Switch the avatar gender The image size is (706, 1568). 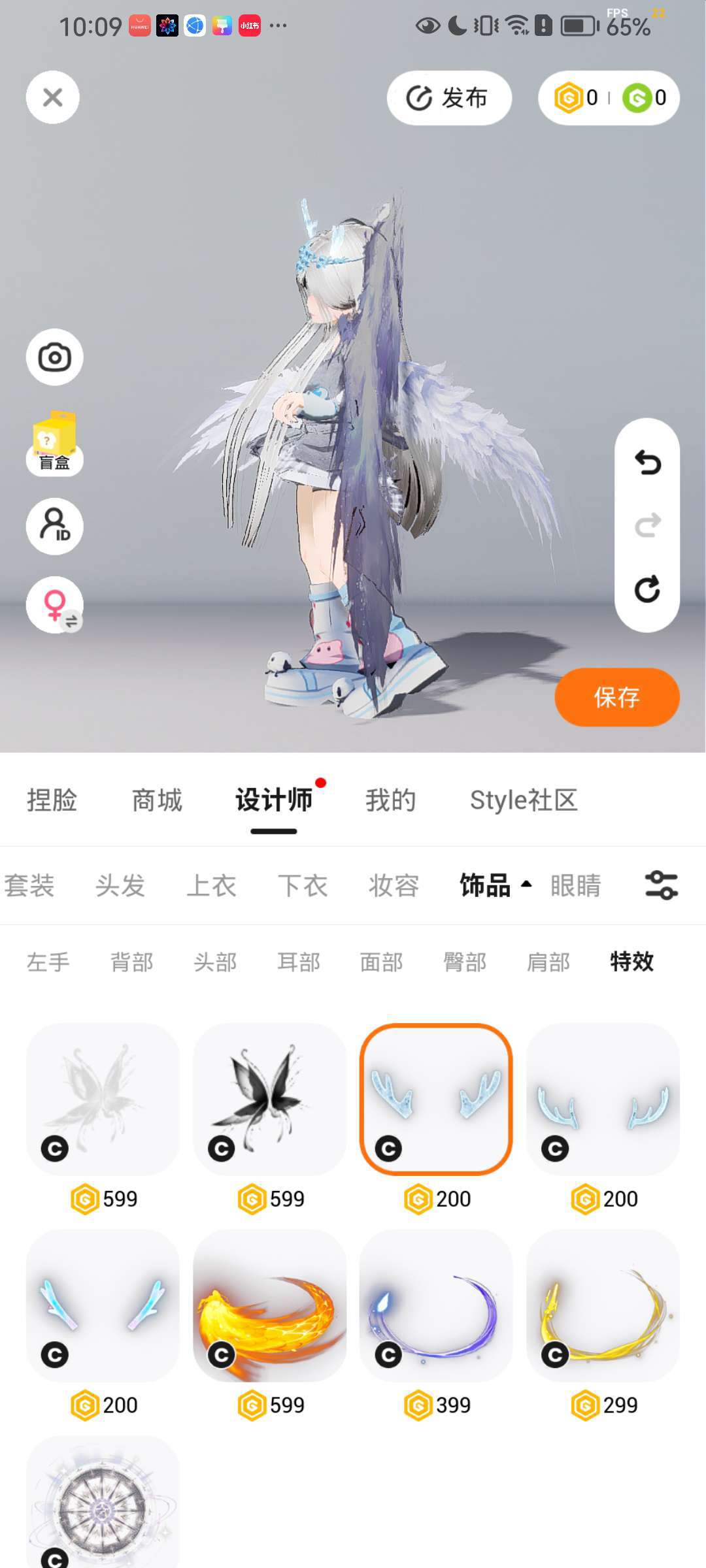click(x=54, y=605)
